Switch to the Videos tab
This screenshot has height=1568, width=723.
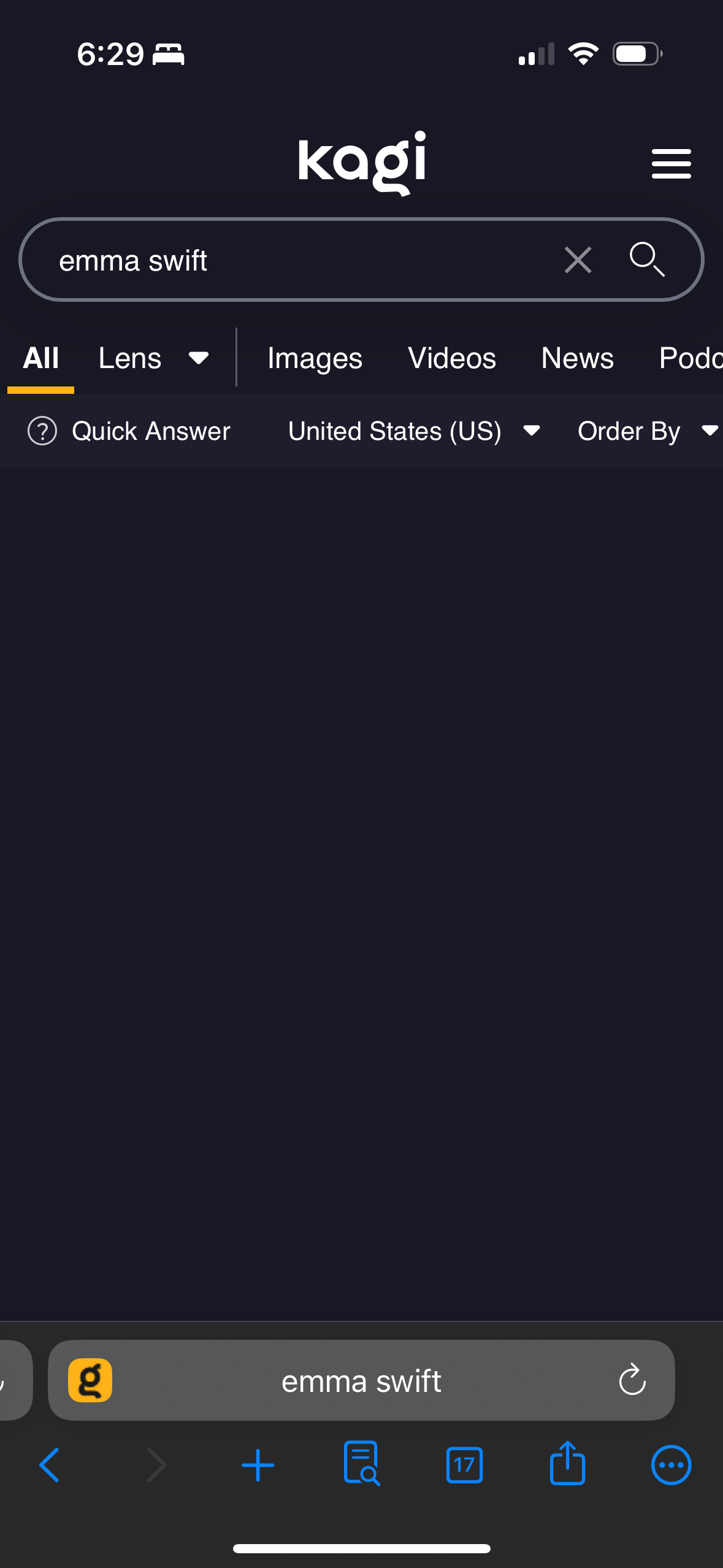pos(452,358)
